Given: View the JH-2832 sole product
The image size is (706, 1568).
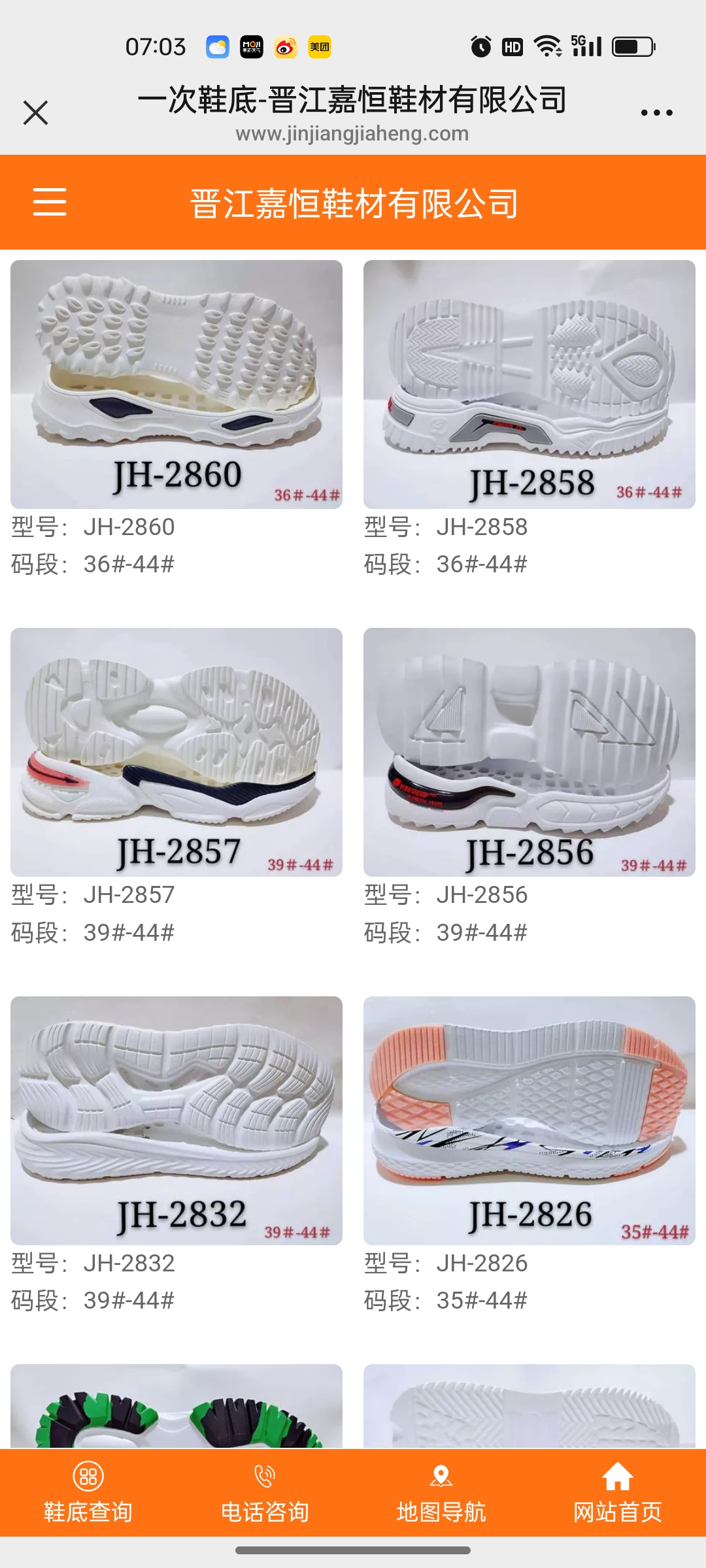Looking at the screenshot, I should [176, 1120].
